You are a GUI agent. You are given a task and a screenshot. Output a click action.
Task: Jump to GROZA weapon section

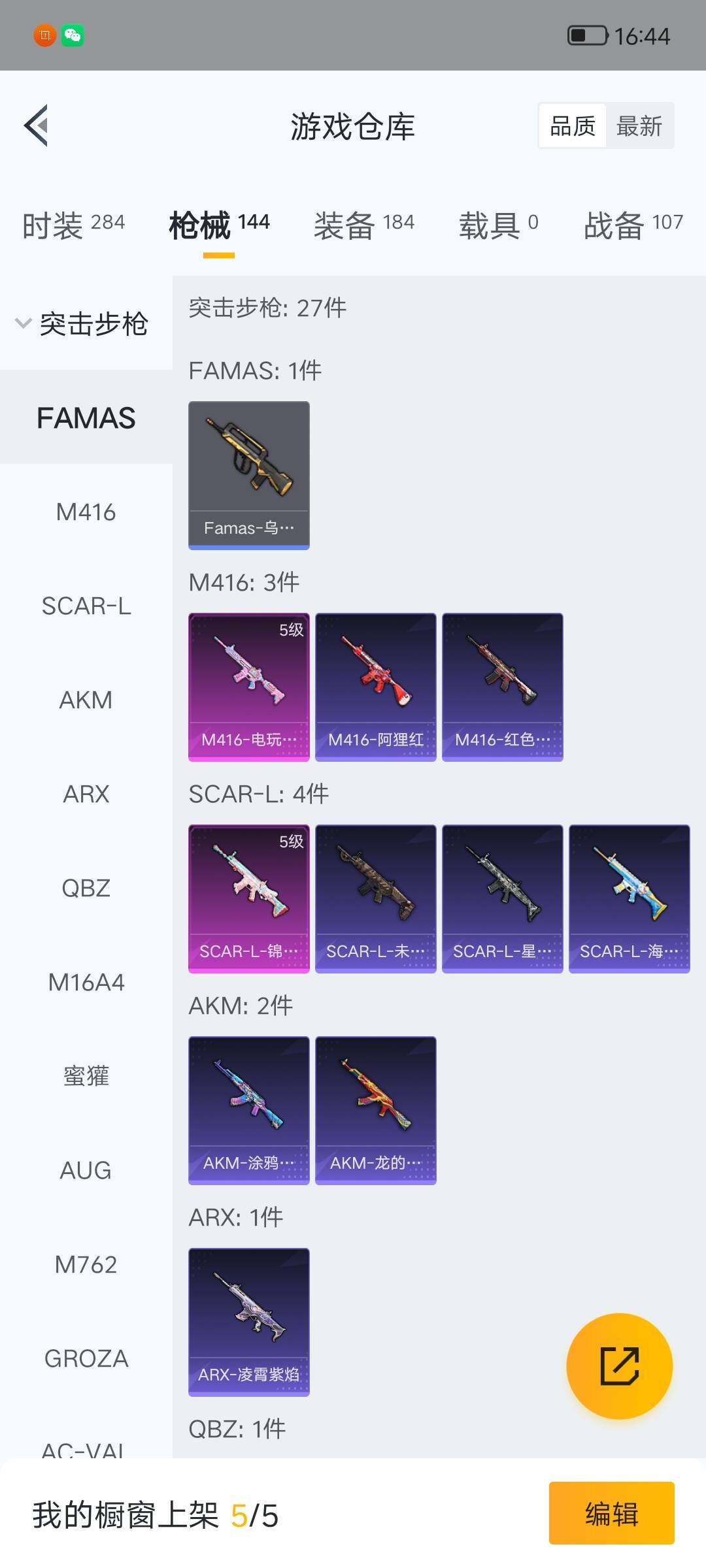(x=86, y=1359)
